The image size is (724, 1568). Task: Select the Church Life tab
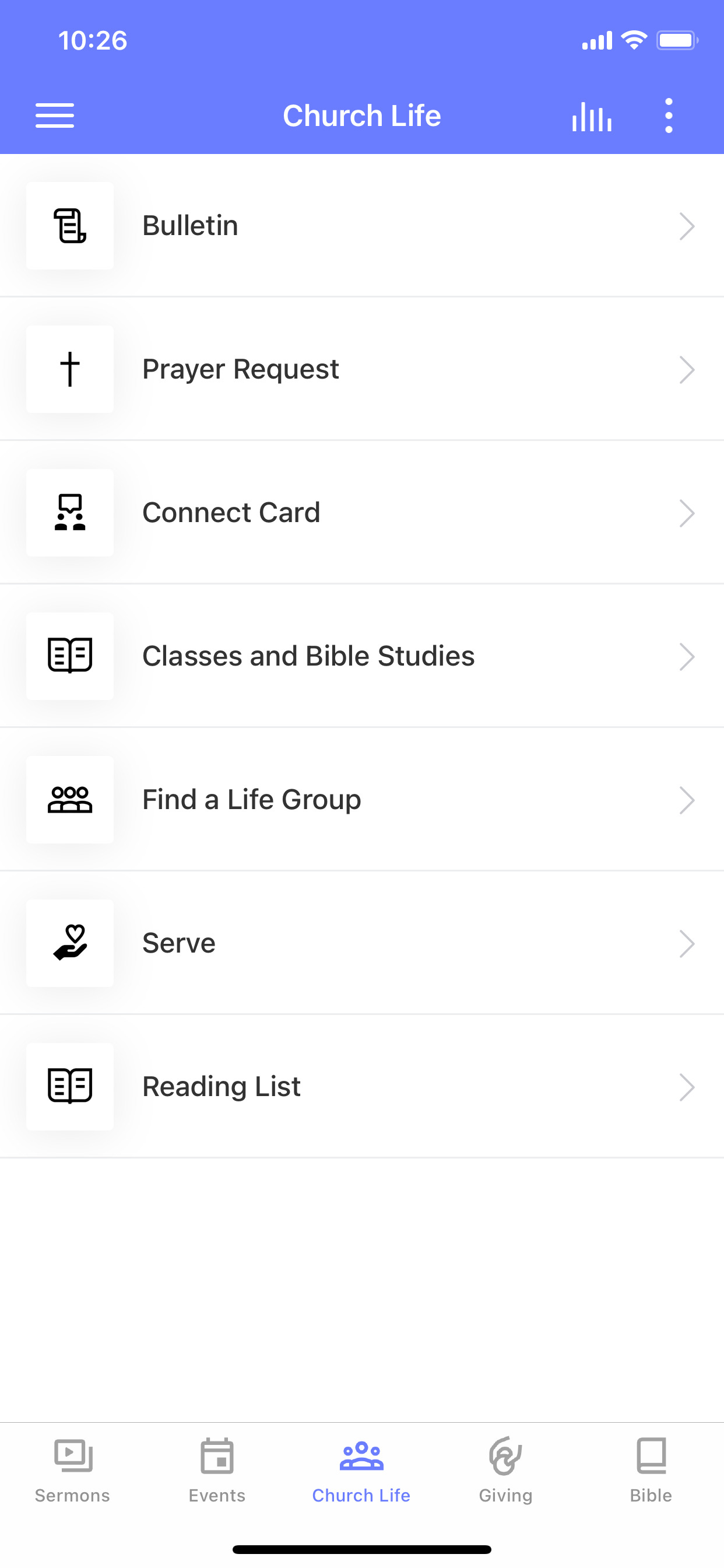click(x=361, y=1470)
